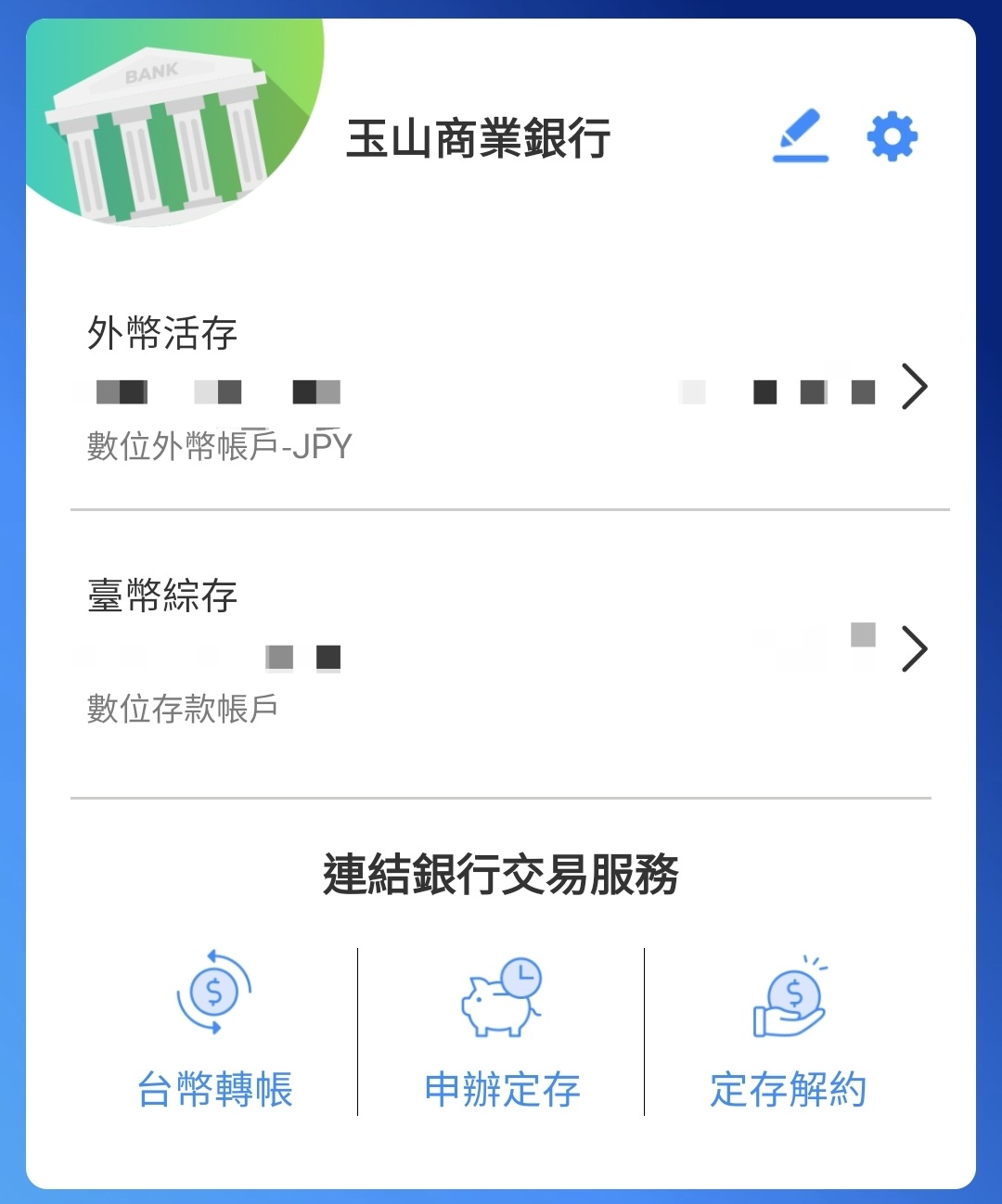Open the settings gear icon

pyautogui.click(x=892, y=137)
